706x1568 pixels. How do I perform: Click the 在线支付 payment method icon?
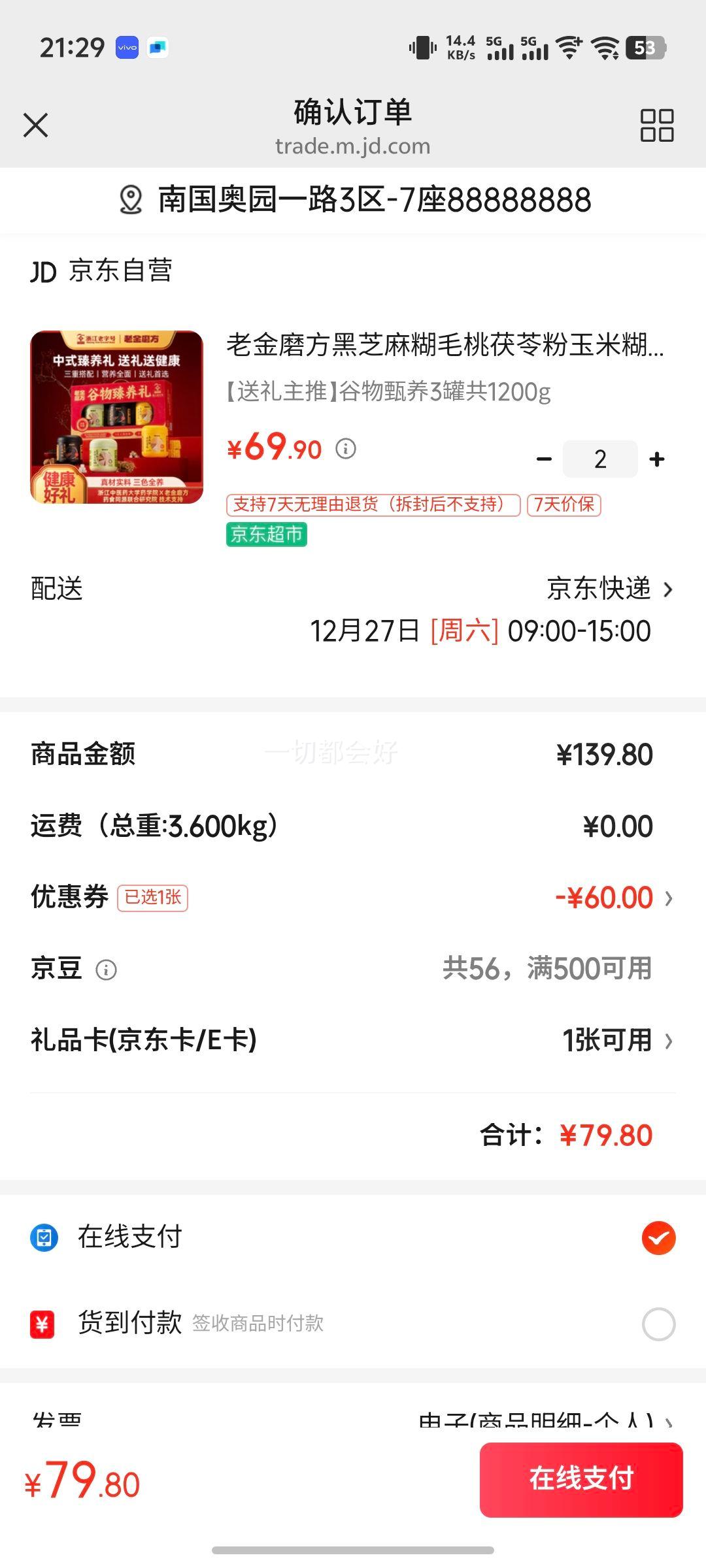tap(43, 1236)
